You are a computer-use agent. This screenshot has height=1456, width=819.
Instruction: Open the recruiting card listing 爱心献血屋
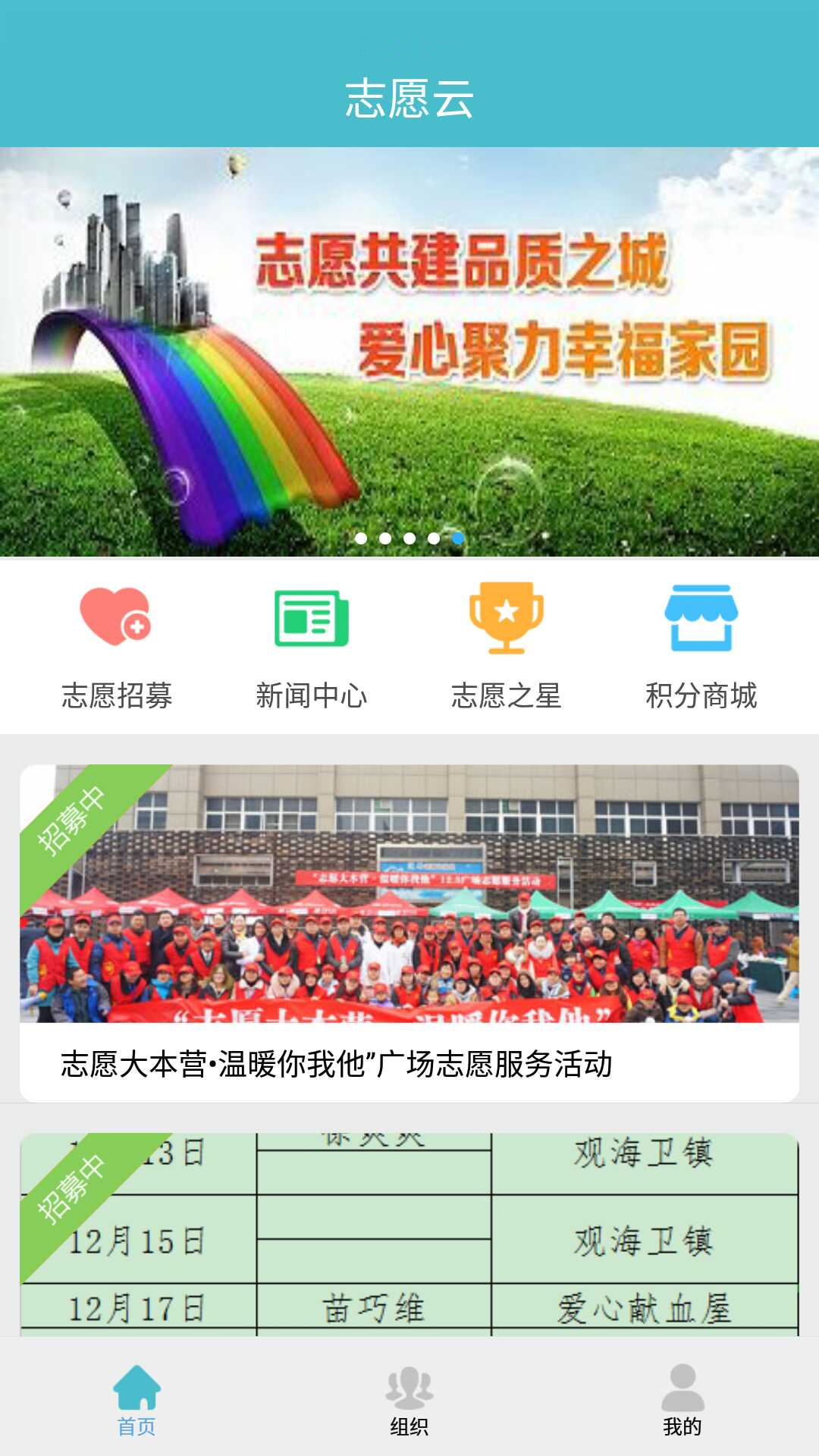click(x=409, y=1235)
